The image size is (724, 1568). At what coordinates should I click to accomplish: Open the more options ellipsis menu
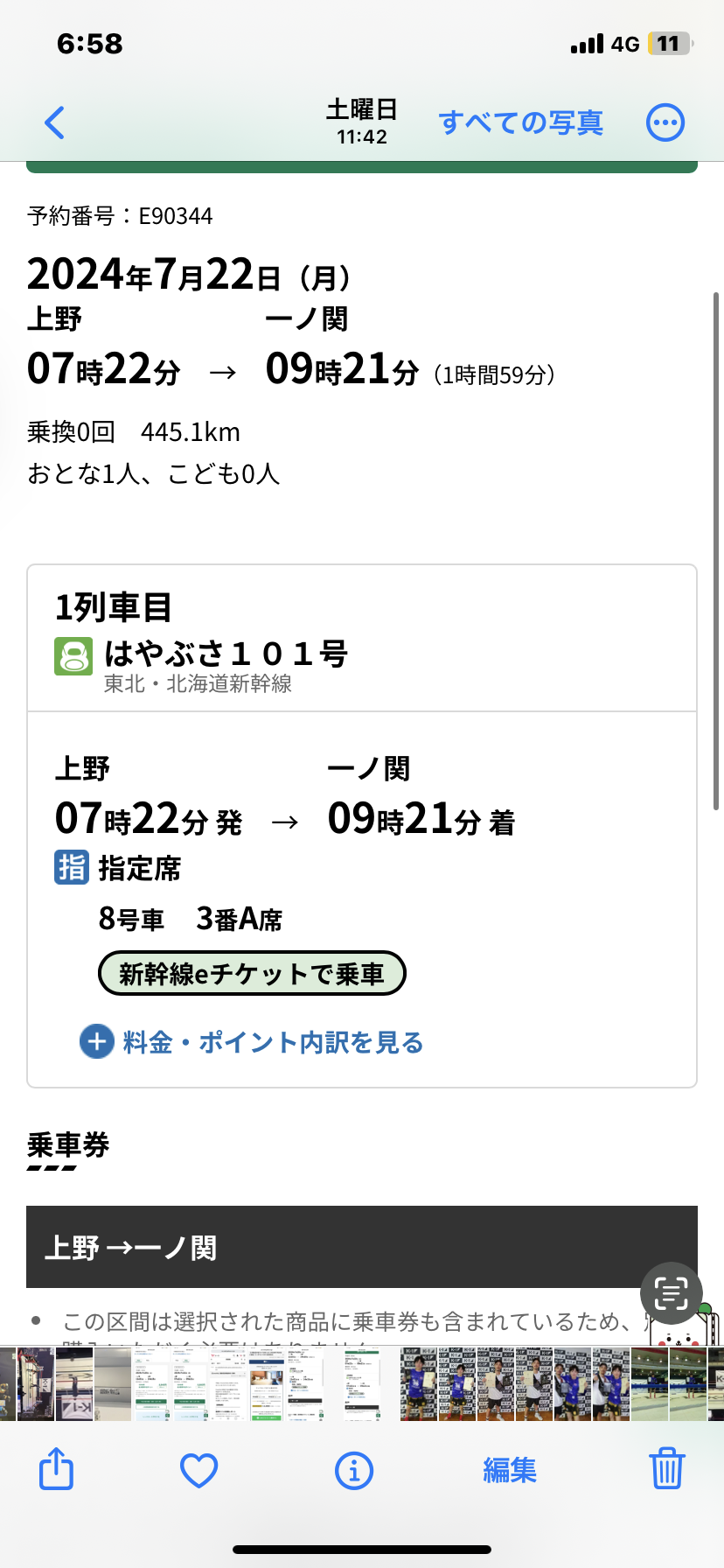point(665,122)
